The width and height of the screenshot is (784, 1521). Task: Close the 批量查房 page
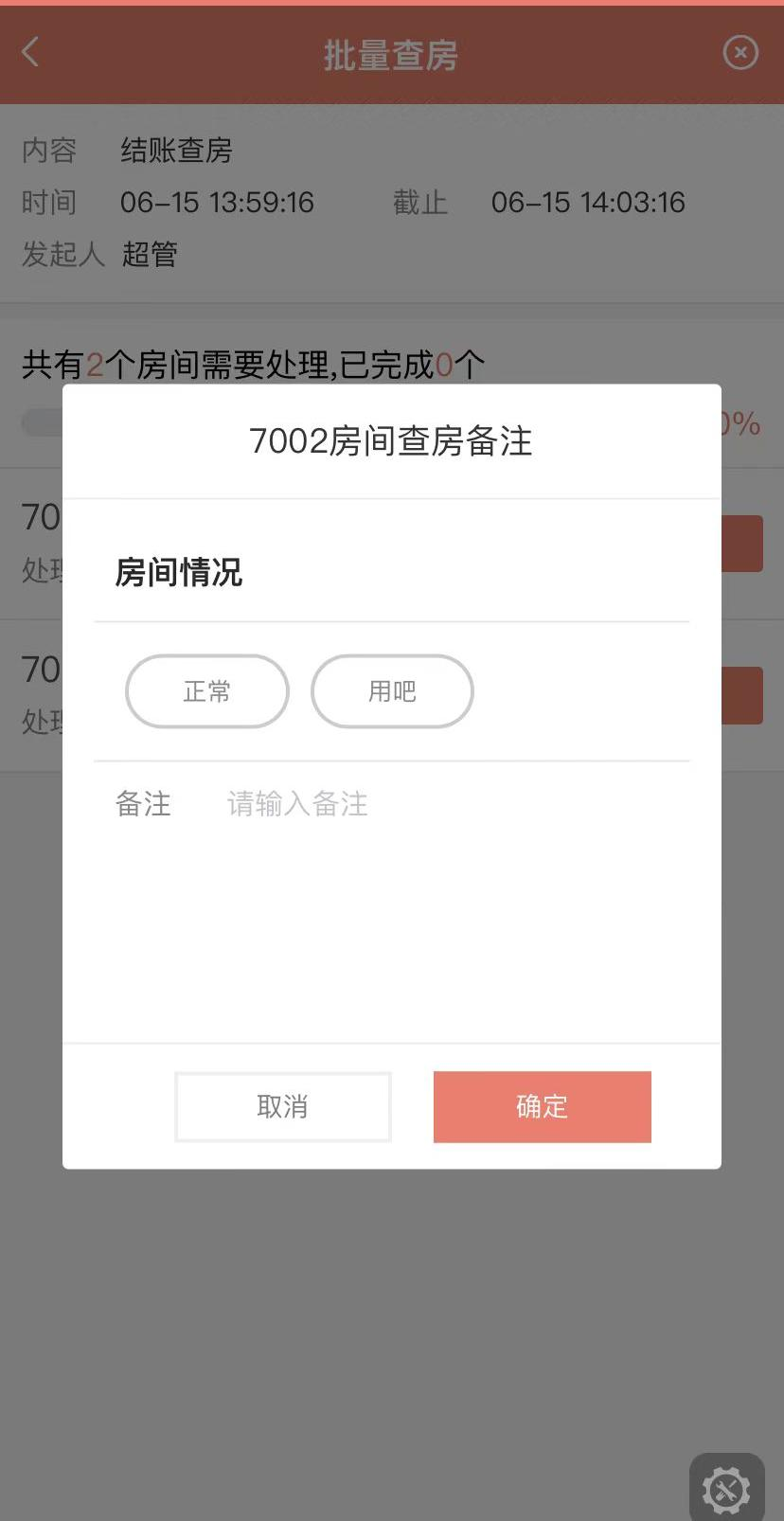740,52
